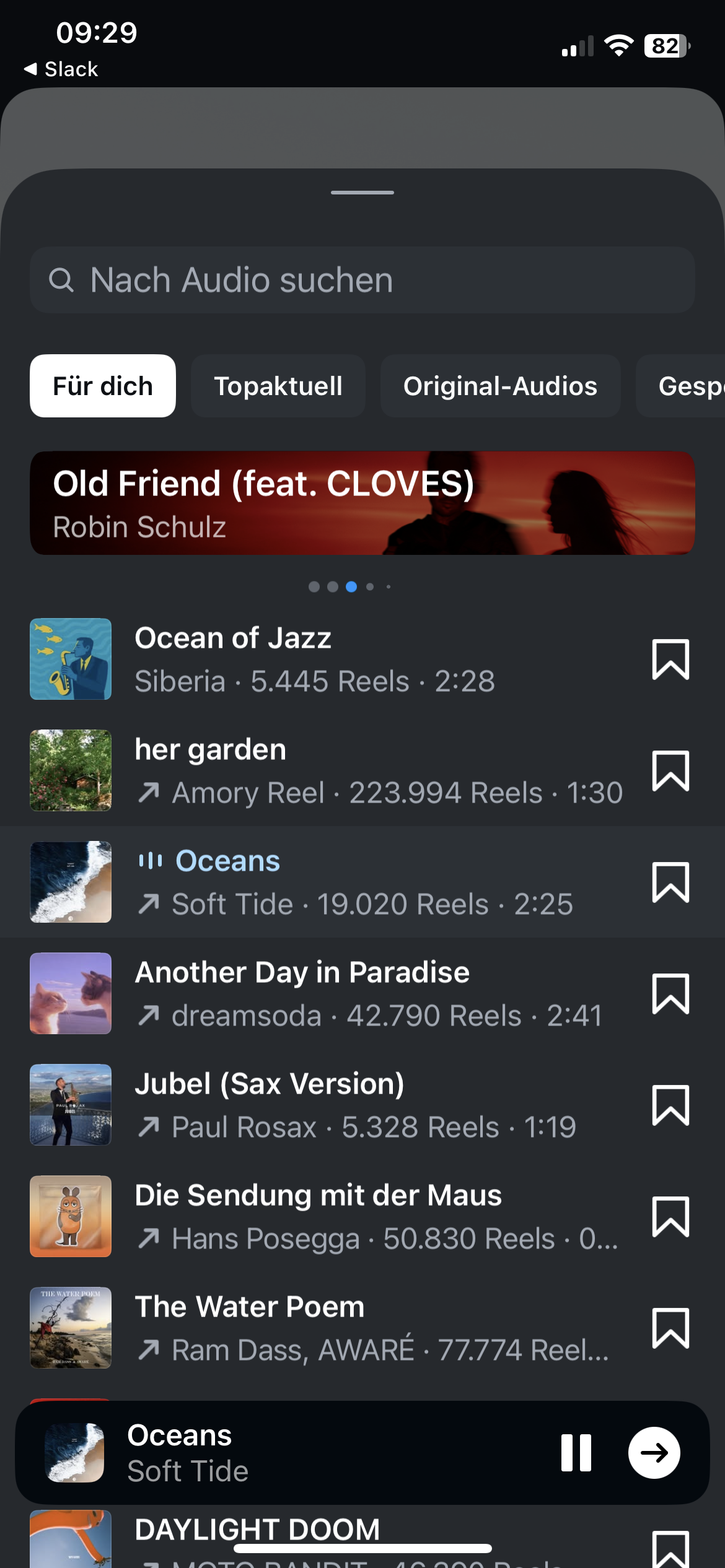725x1568 pixels.
Task: Select the Original-Audios tab
Action: click(x=499, y=386)
